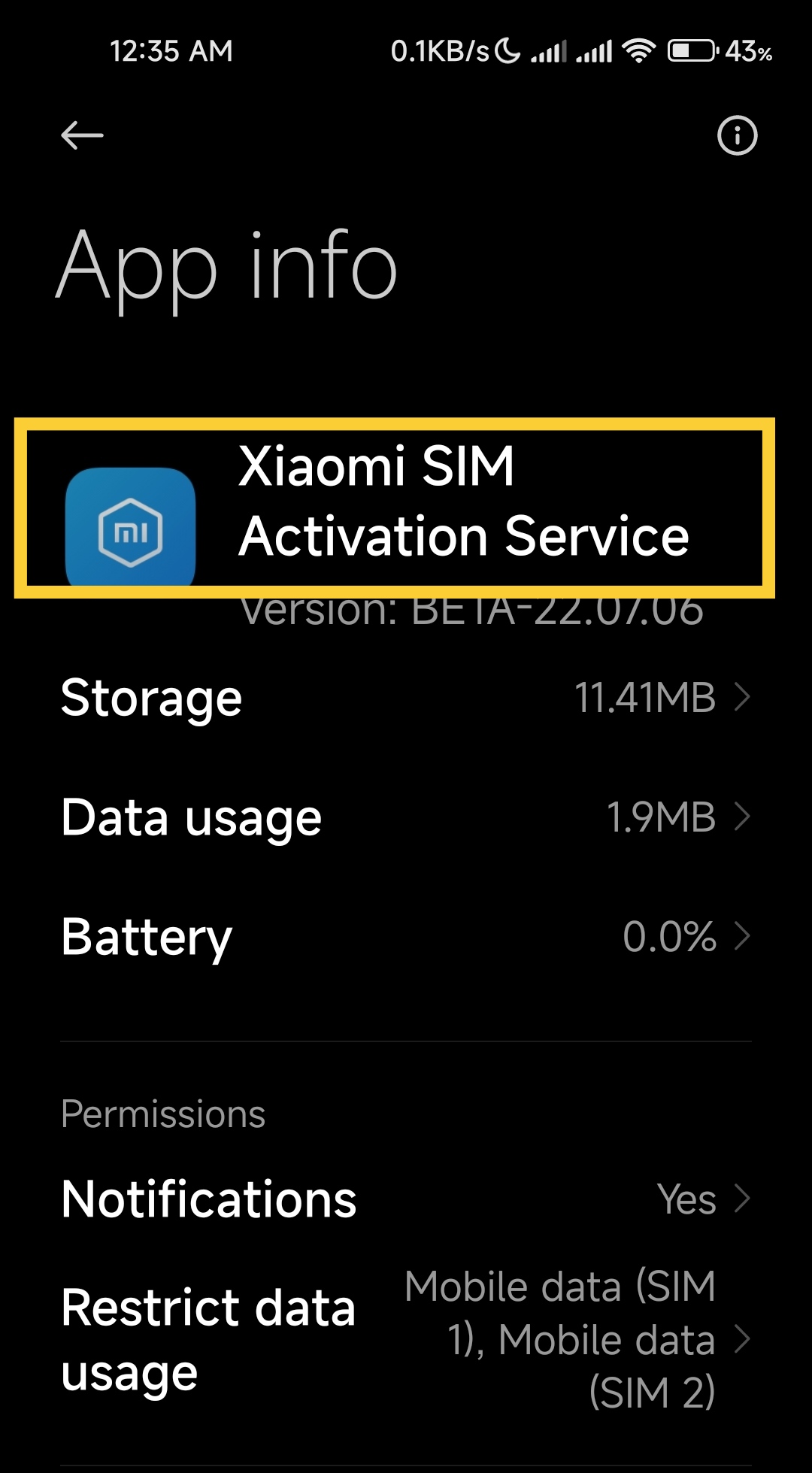Image resolution: width=812 pixels, height=1473 pixels.
Task: Open Data usage details
Action: coord(406,817)
